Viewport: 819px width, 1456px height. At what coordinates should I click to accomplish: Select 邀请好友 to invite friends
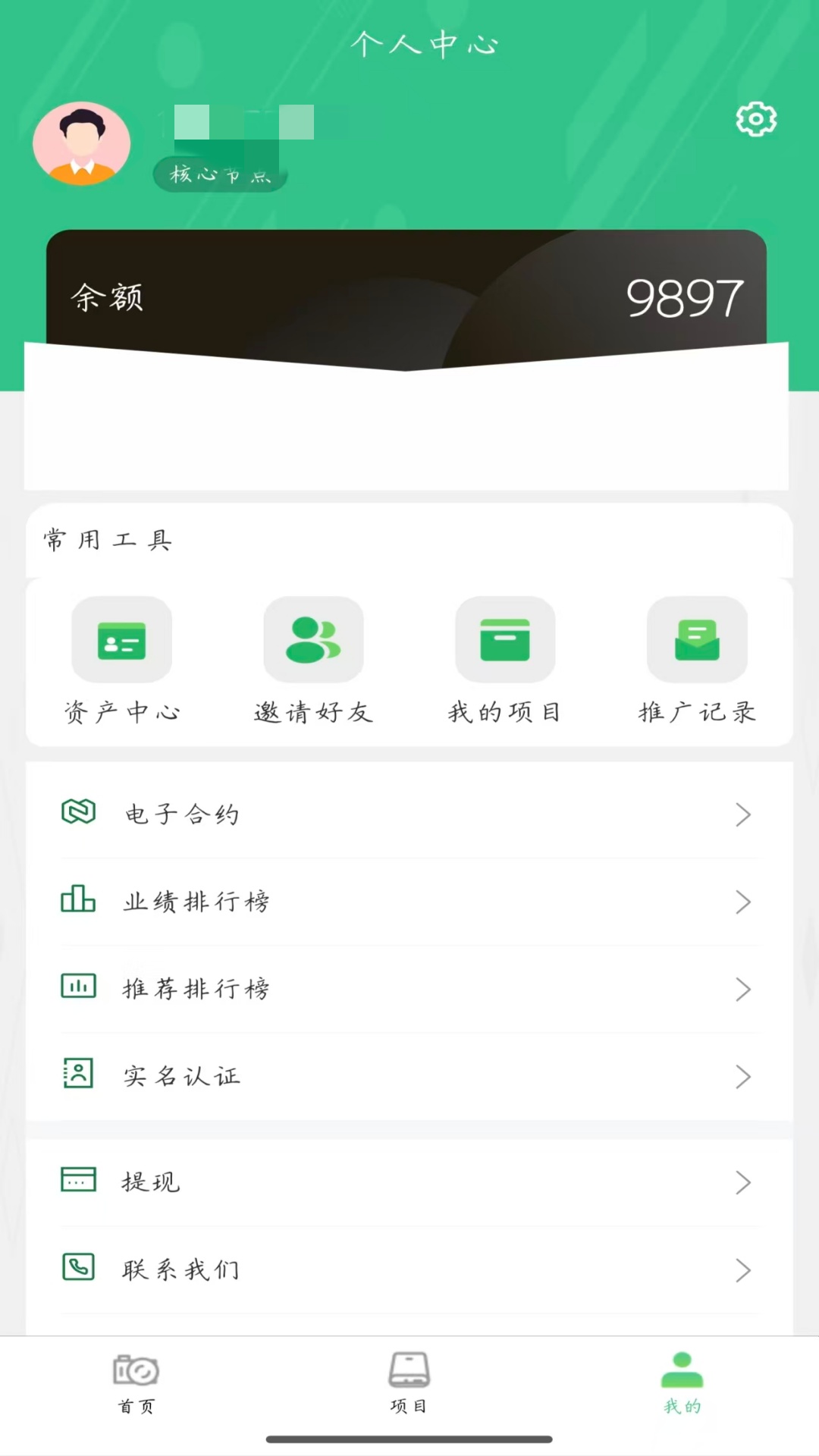point(313,661)
